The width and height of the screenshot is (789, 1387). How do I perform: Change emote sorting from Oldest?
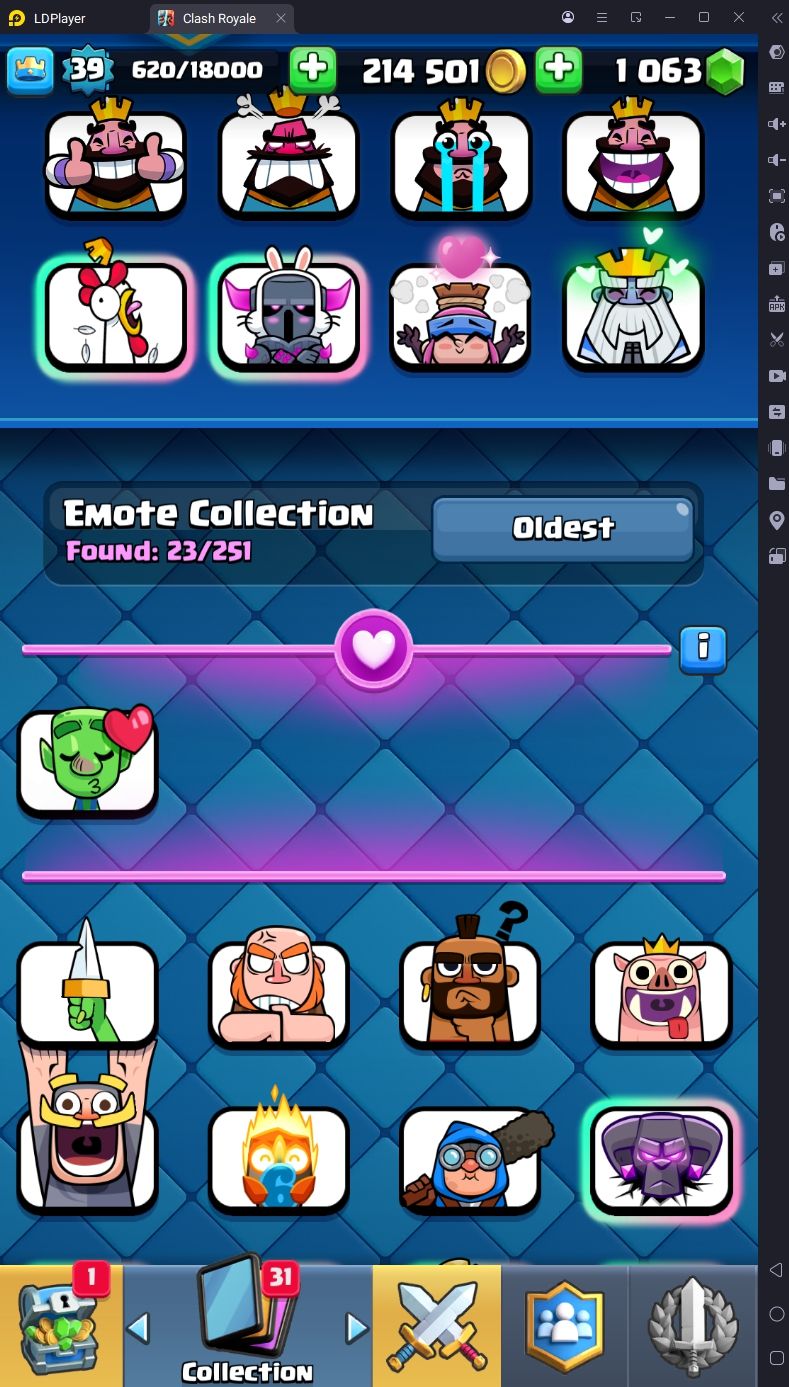[563, 529]
